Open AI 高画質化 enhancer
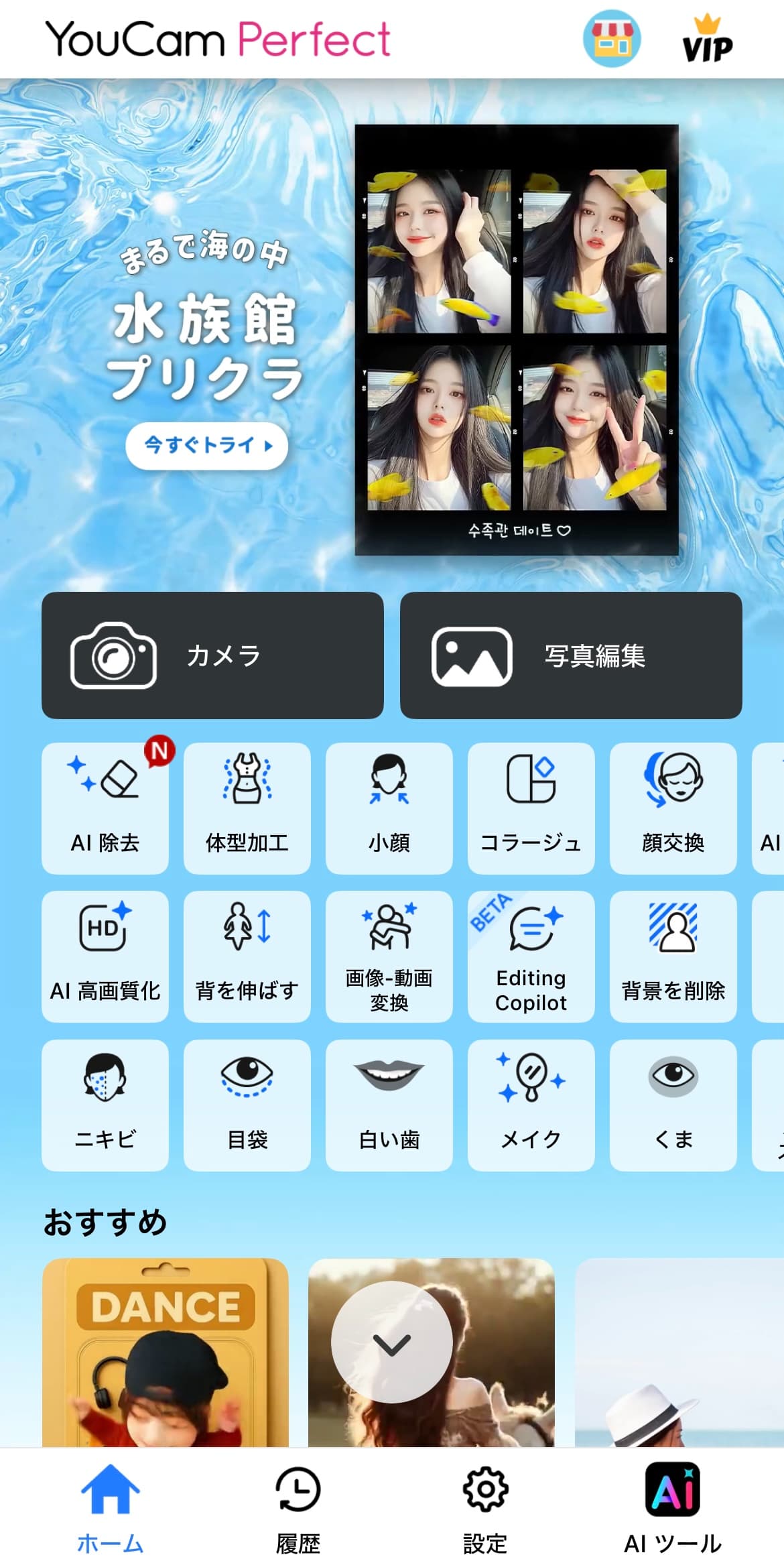784x1565 pixels. point(105,956)
